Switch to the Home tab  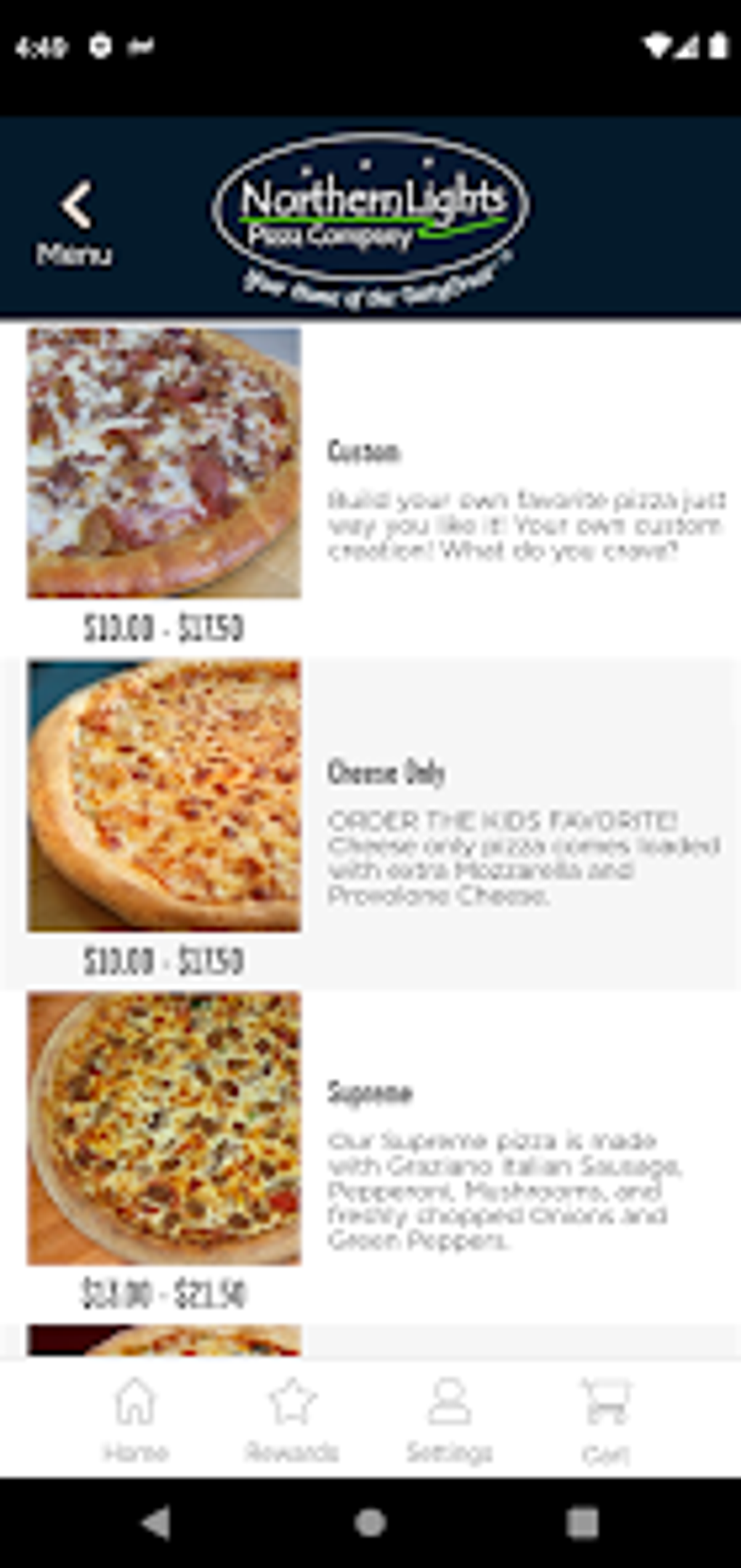[136, 1421]
